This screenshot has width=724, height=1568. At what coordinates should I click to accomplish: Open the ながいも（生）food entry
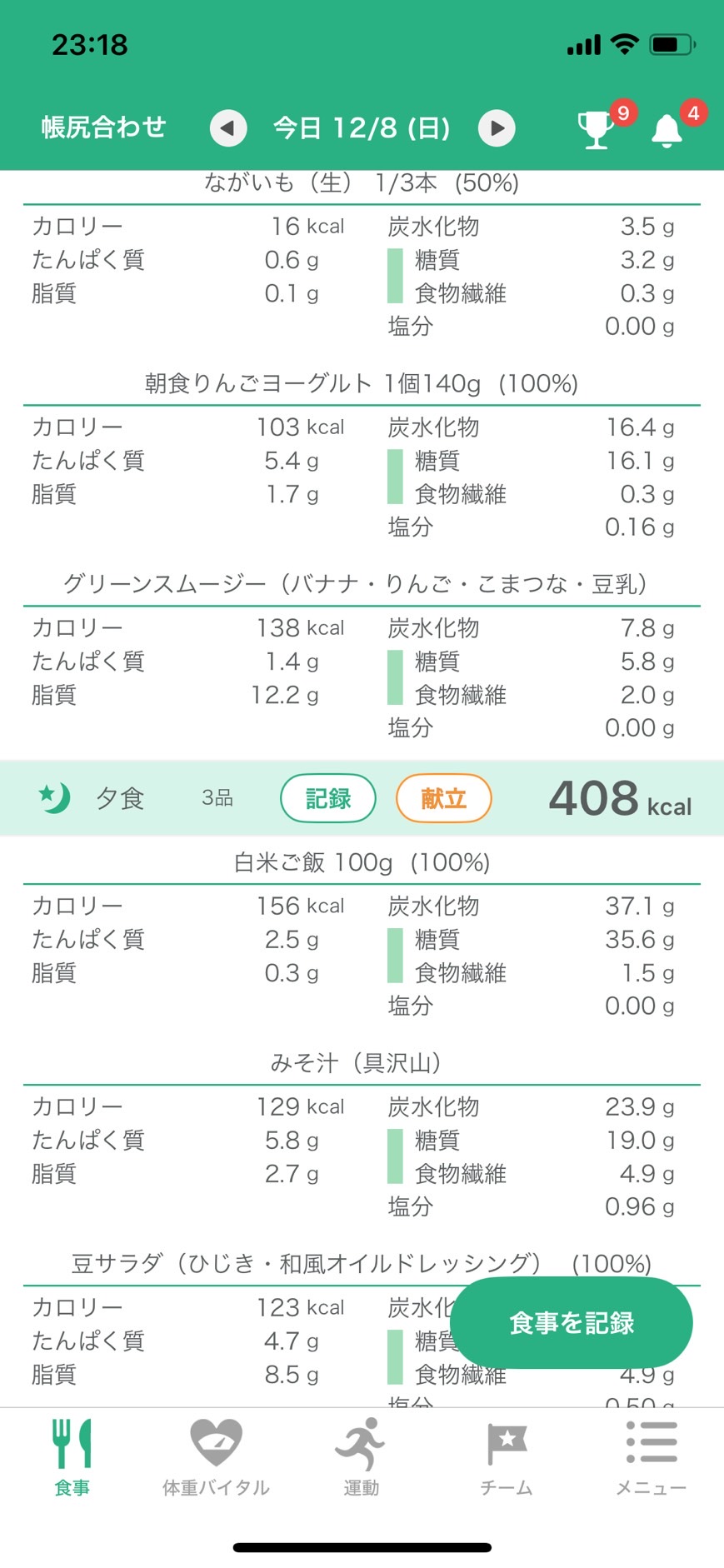pyautogui.click(x=362, y=182)
